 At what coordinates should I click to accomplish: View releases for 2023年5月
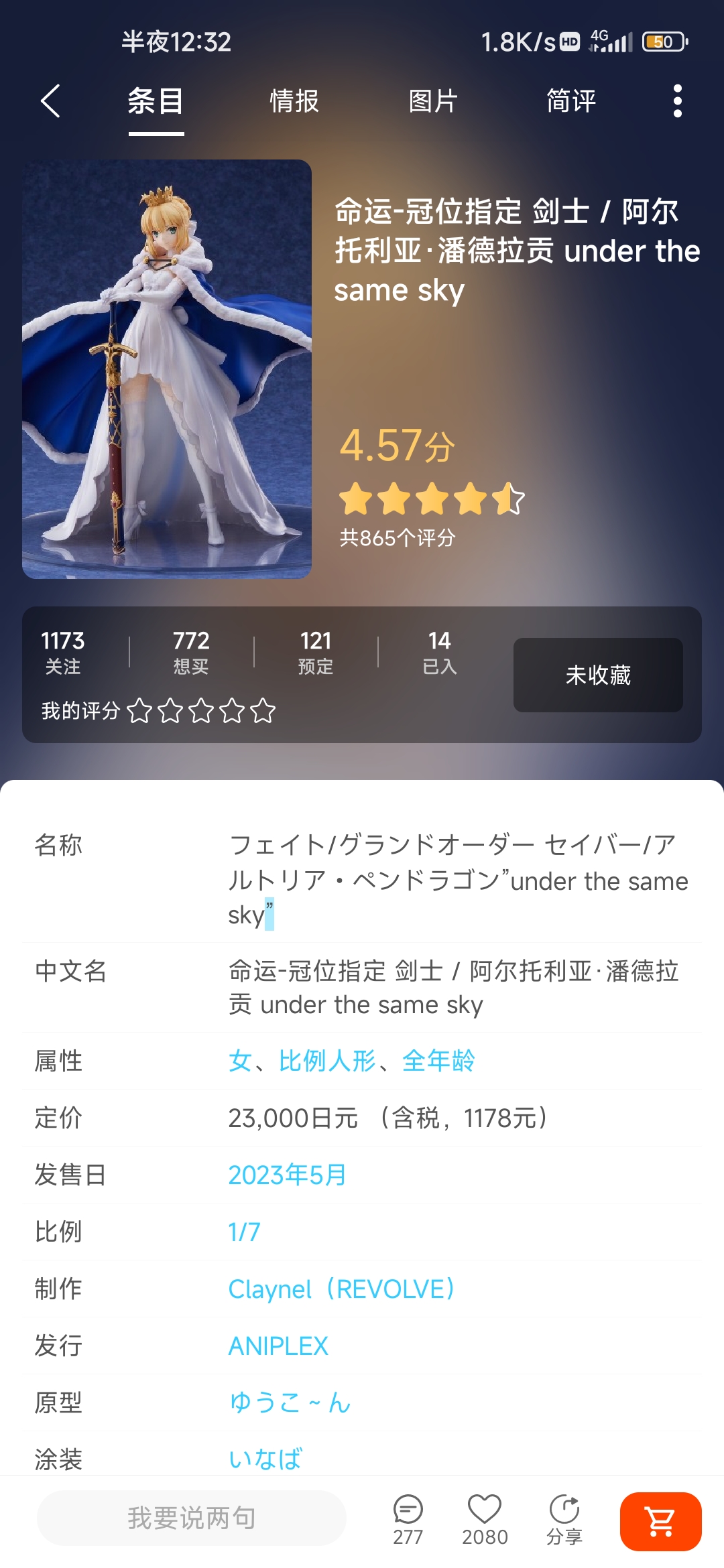click(287, 1175)
